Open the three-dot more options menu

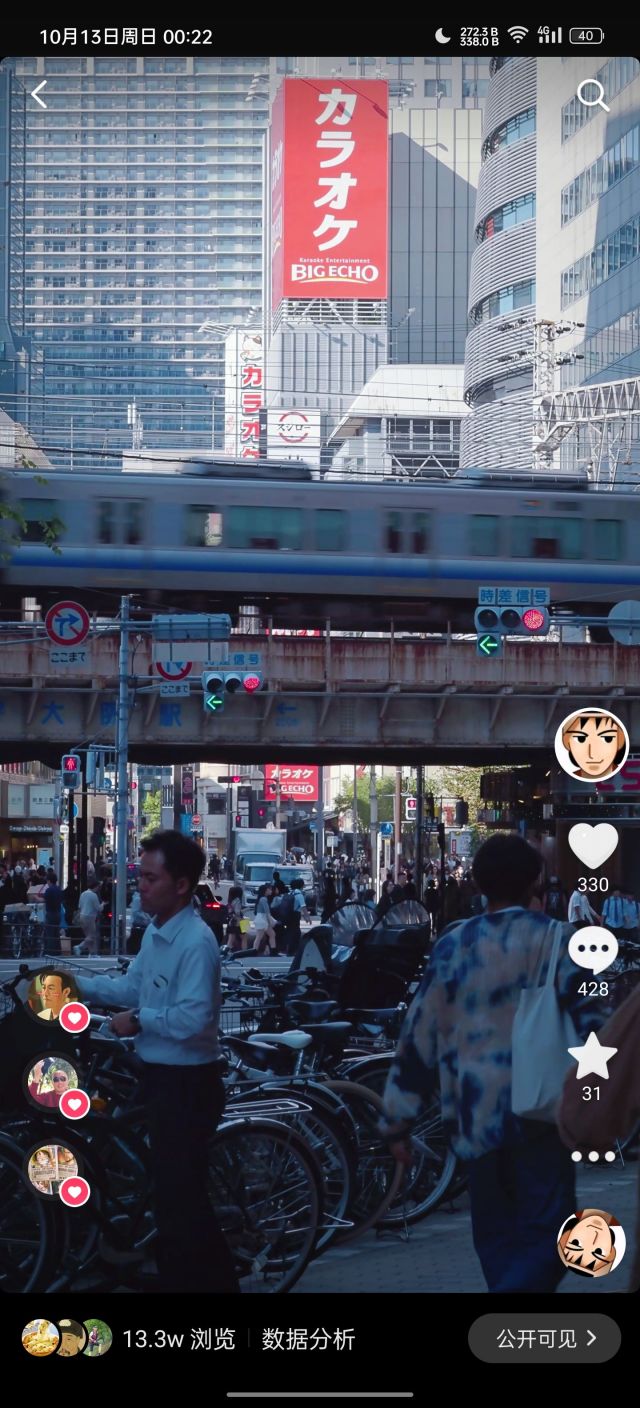(x=592, y=1156)
